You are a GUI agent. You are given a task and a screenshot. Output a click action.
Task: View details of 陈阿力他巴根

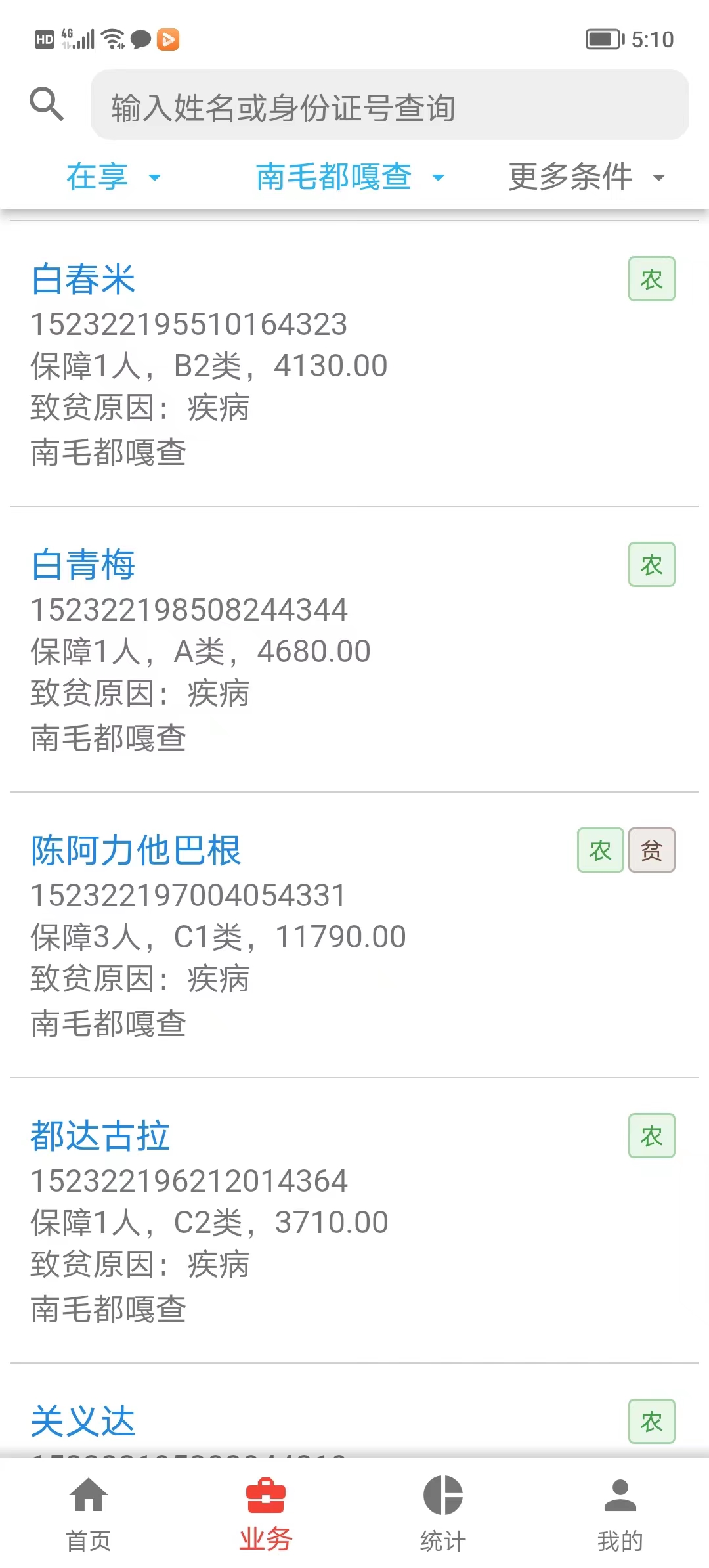click(354, 935)
